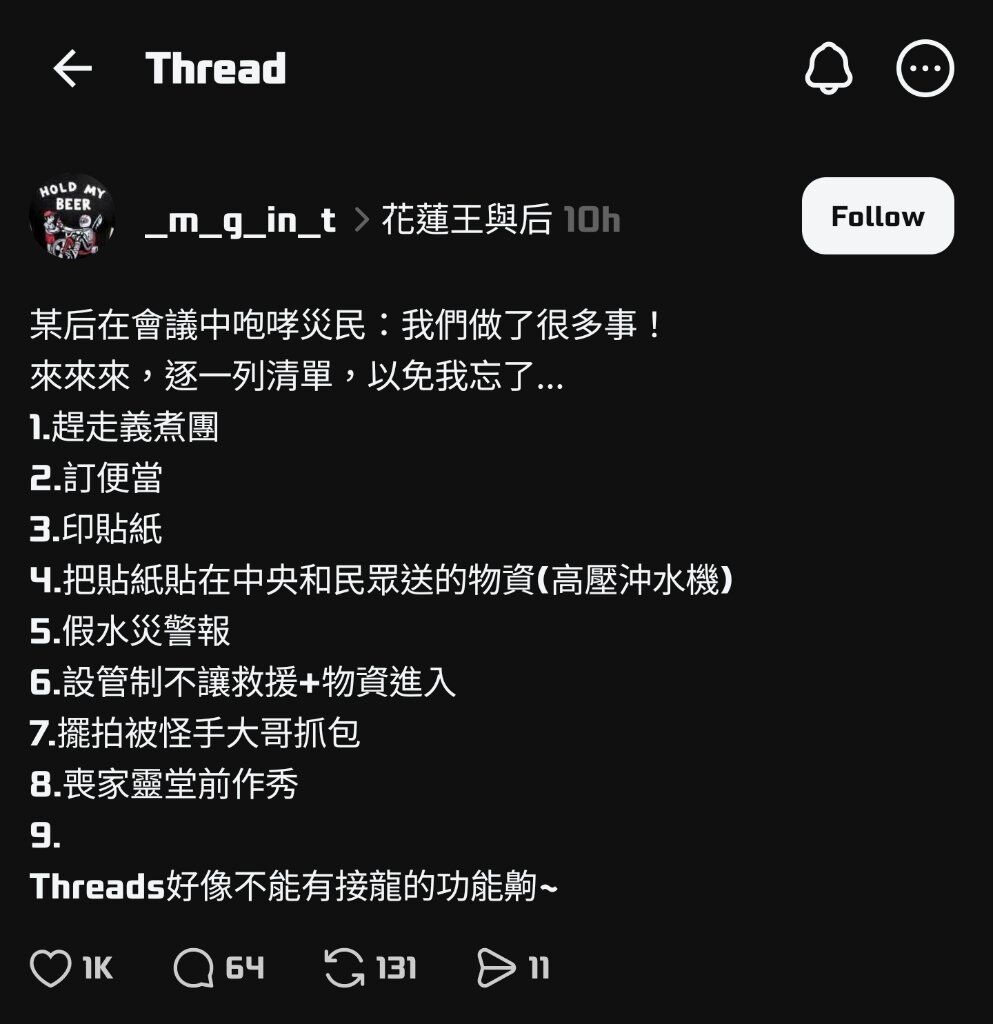Open the comments with 64 replies
993x1024 pixels.
194,968
